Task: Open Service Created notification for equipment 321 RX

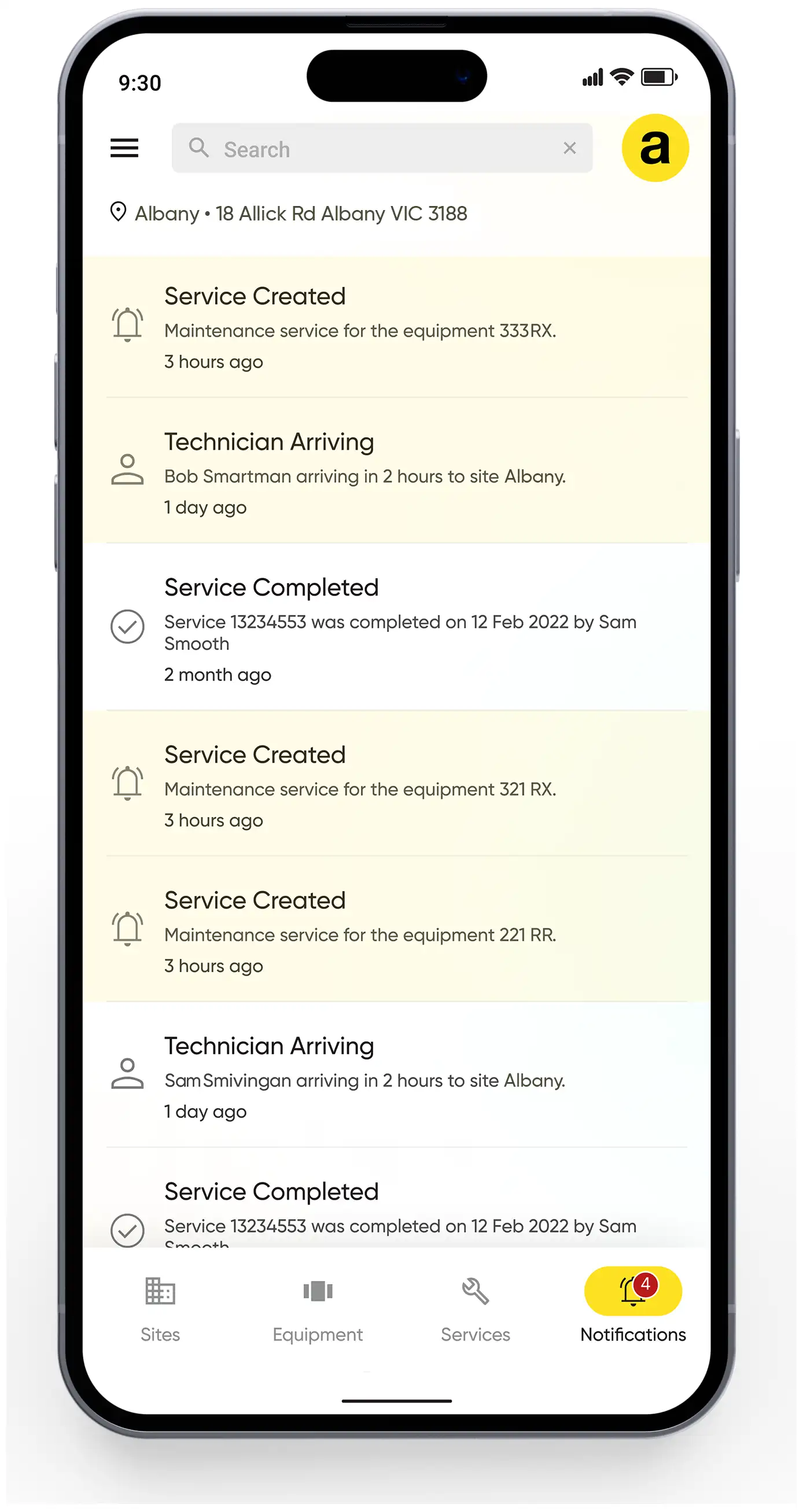Action: (396, 783)
